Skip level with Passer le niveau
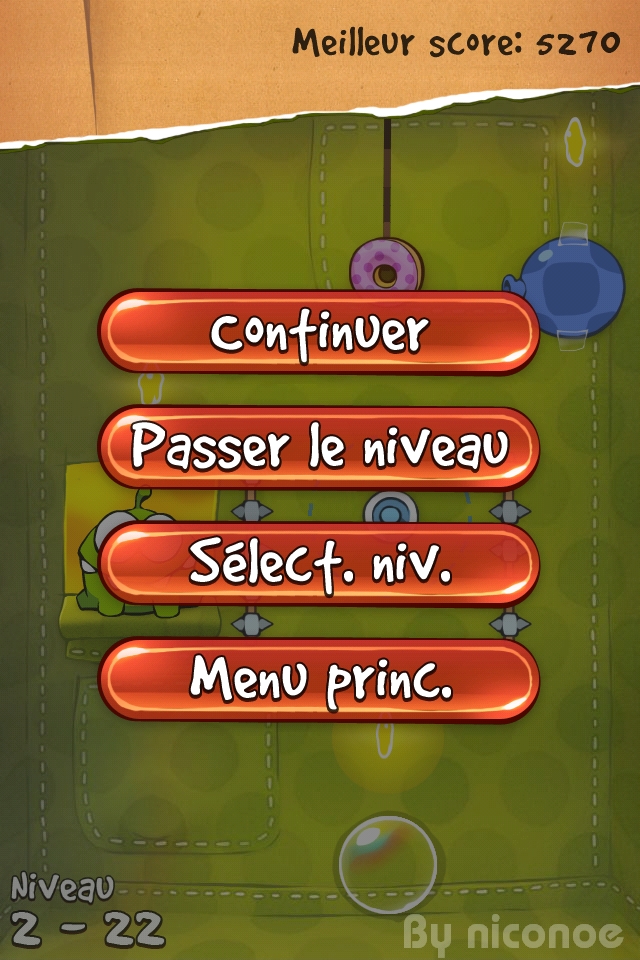Image resolution: width=640 pixels, height=960 pixels. 319,448
